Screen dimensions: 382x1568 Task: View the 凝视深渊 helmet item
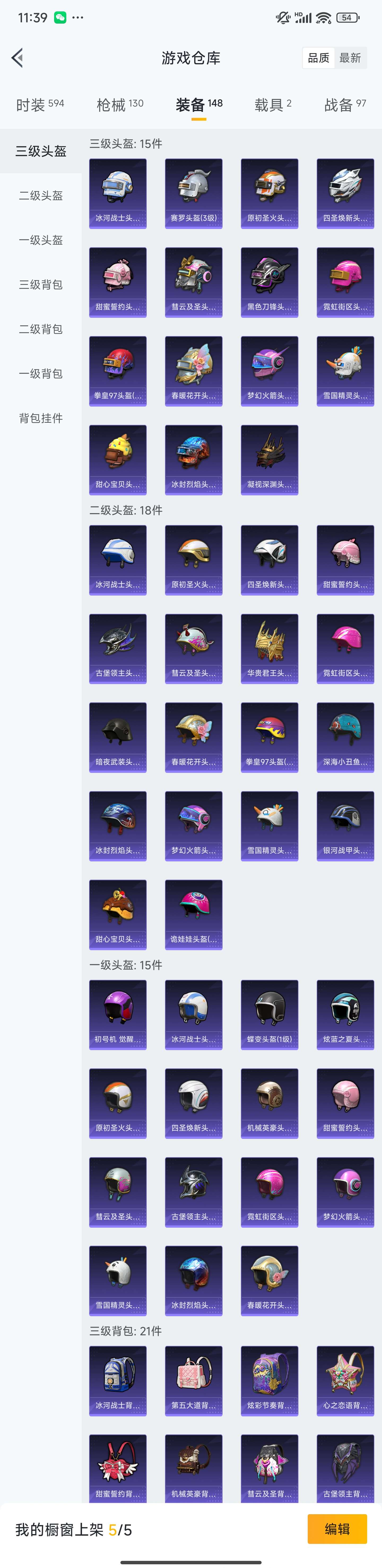(269, 459)
